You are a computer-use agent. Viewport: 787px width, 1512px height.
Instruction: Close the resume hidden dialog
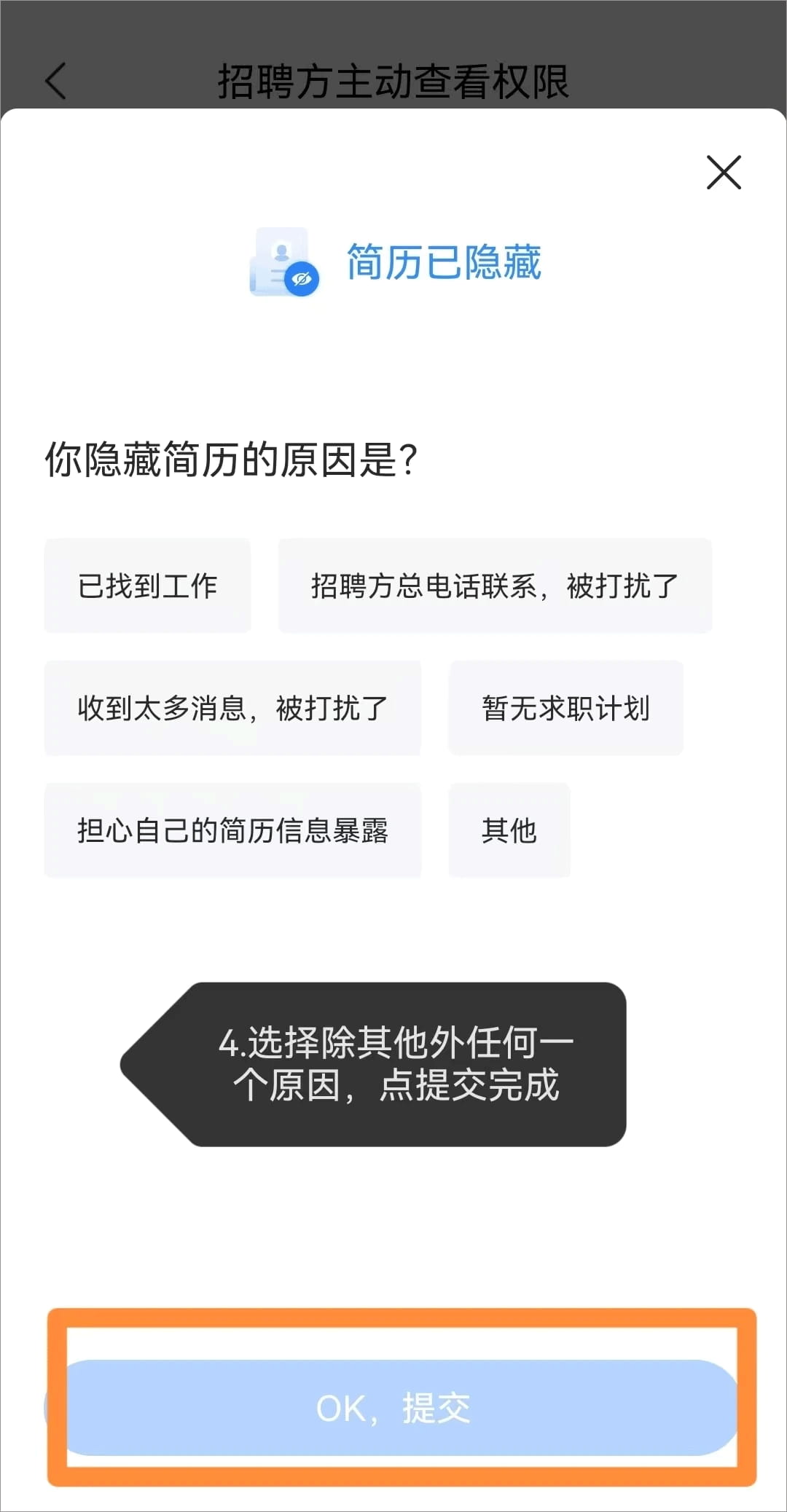tap(724, 173)
